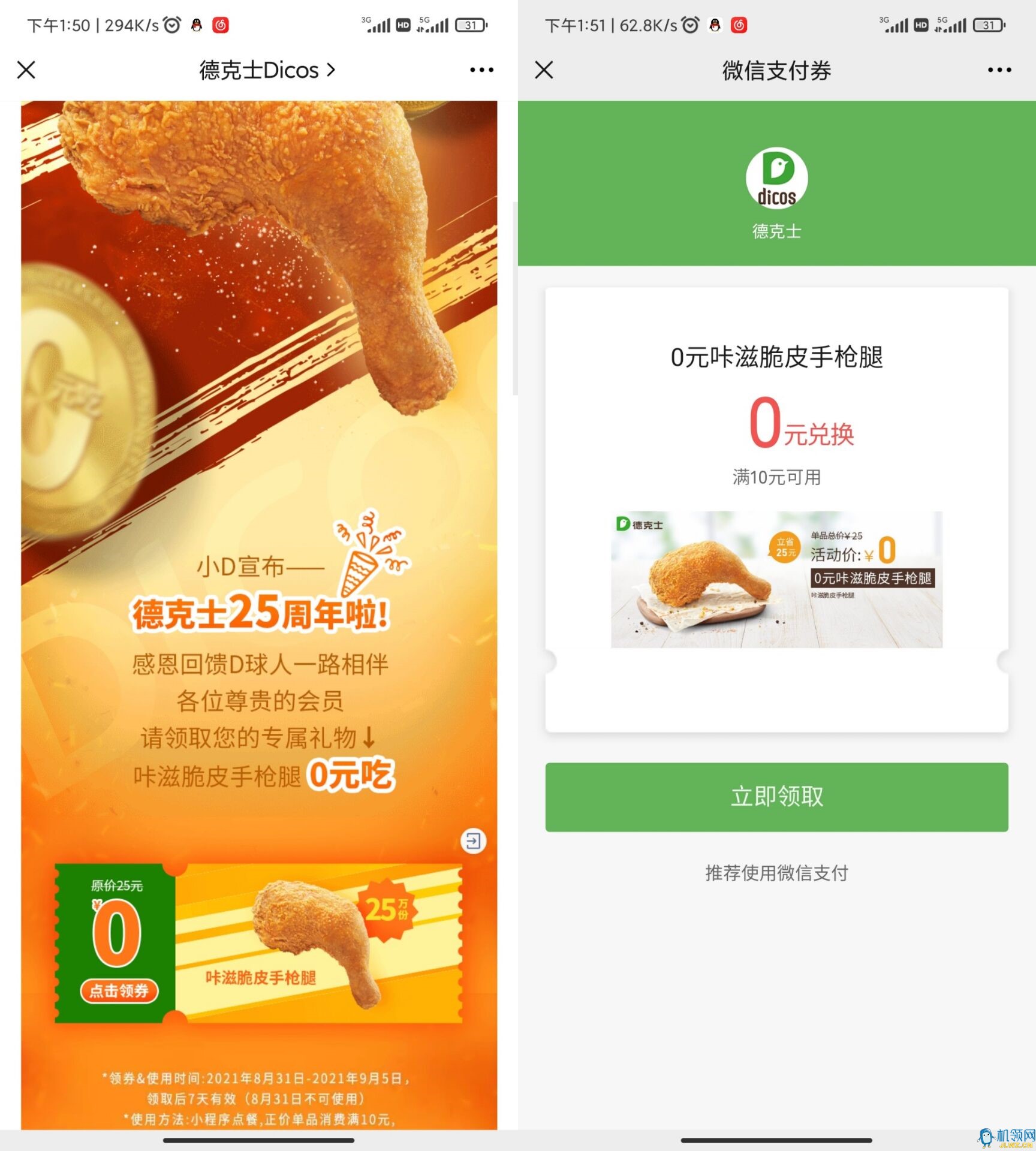Viewport: 1036px width, 1151px height.
Task: Close the 德克士Dicos page
Action: click(x=26, y=70)
